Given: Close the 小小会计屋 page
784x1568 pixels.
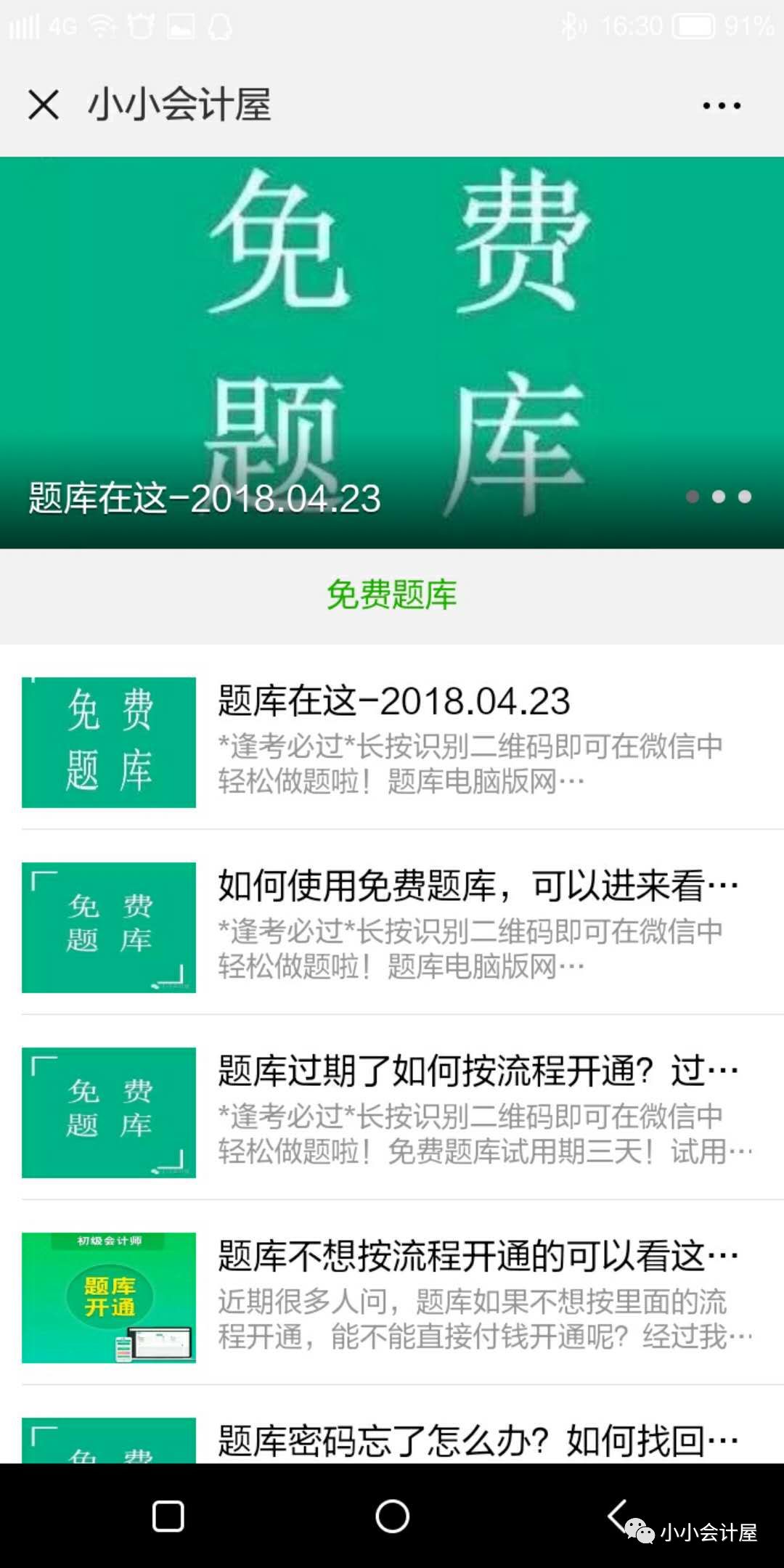Looking at the screenshot, I should click(x=44, y=105).
